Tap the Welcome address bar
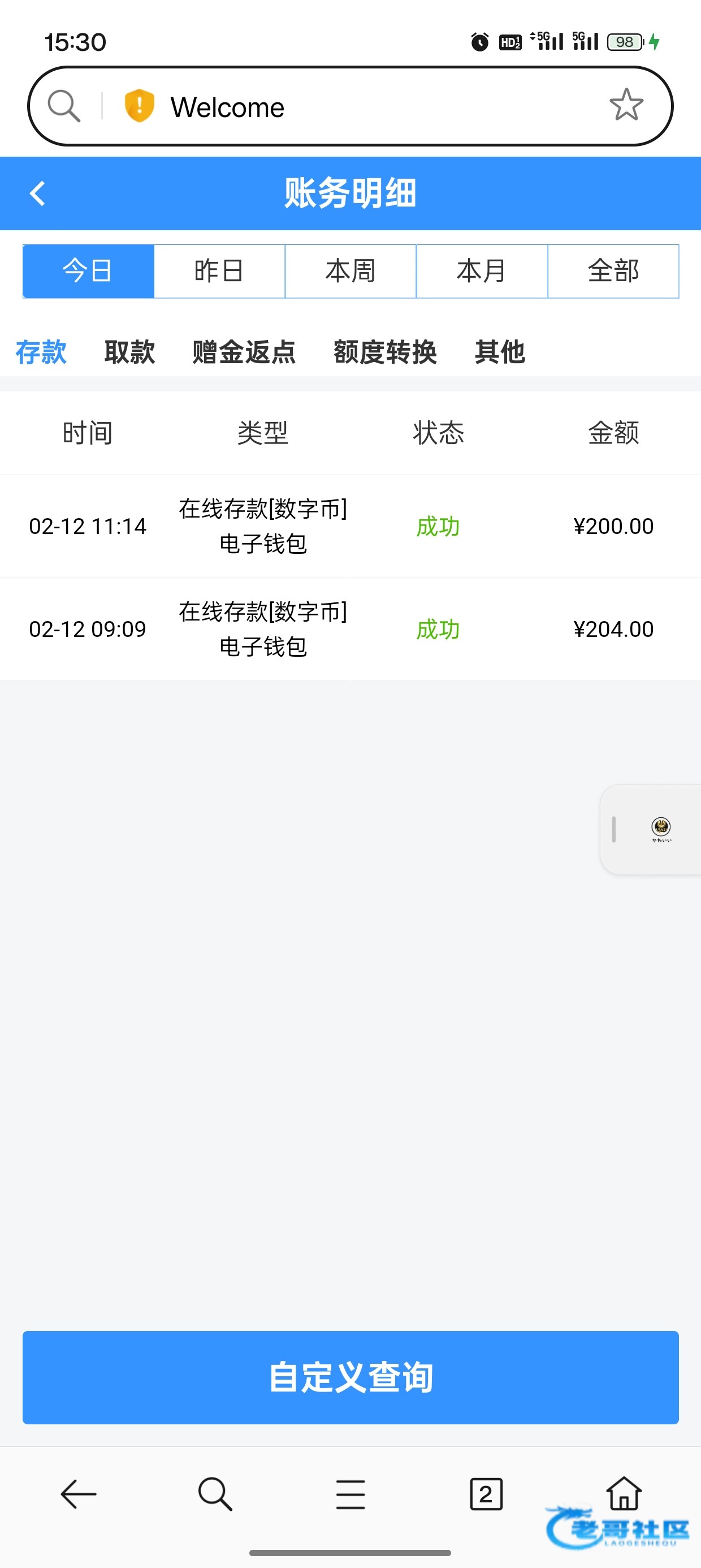 pos(365,107)
